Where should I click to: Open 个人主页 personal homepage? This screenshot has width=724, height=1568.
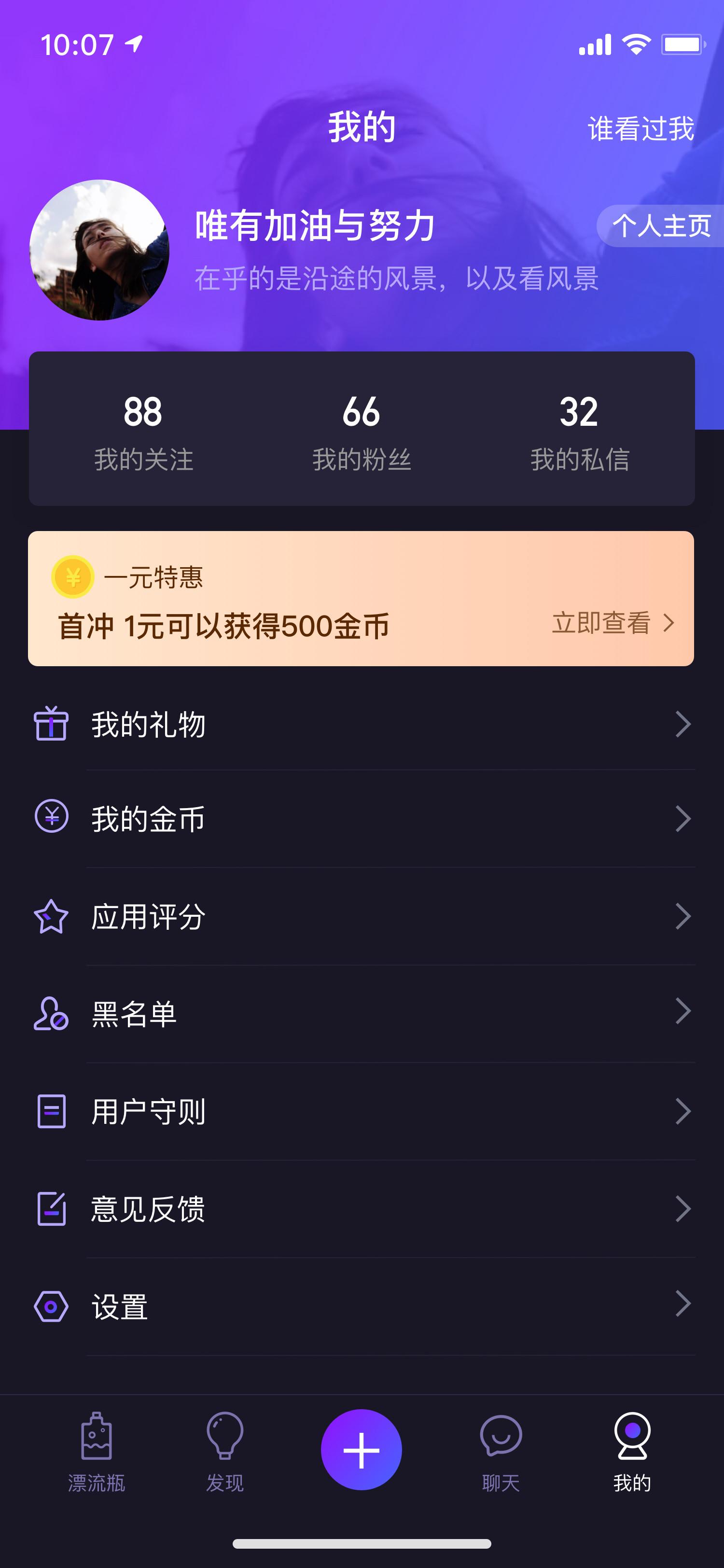661,226
